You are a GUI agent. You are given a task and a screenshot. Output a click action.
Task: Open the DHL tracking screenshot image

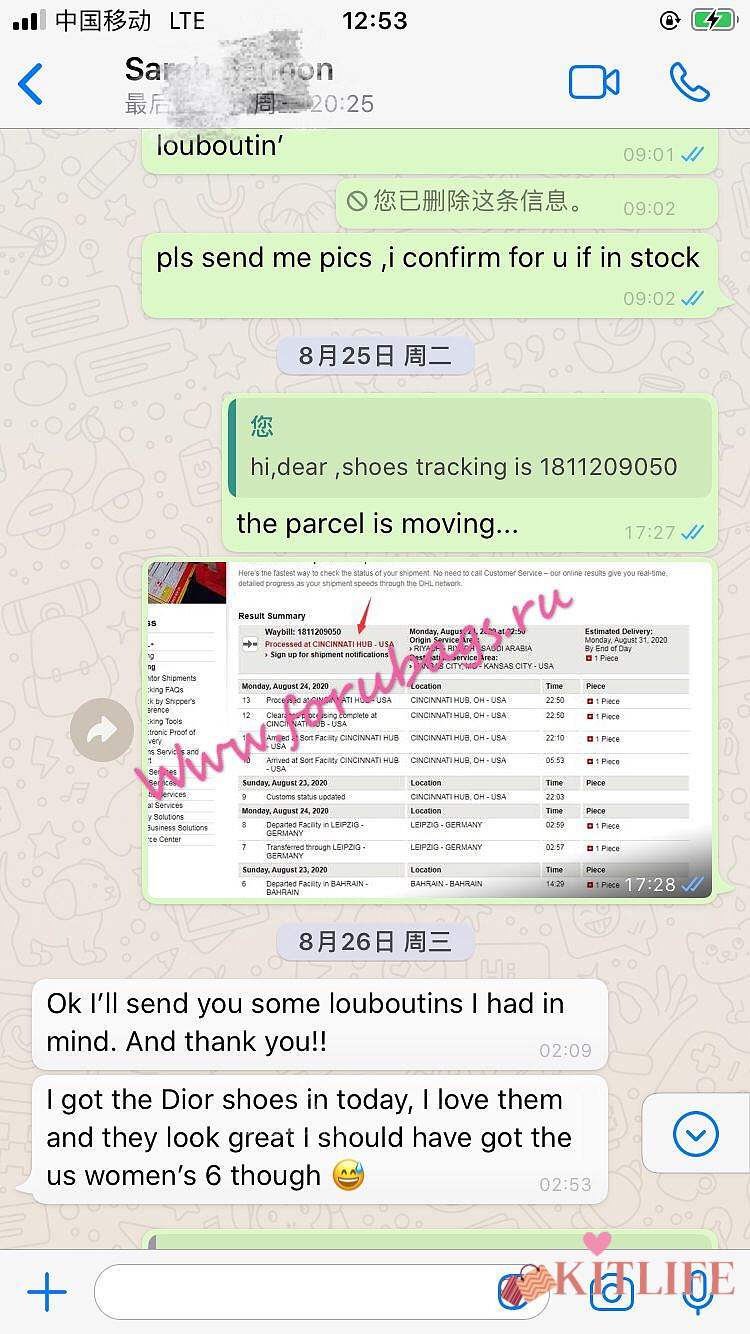[x=430, y=730]
